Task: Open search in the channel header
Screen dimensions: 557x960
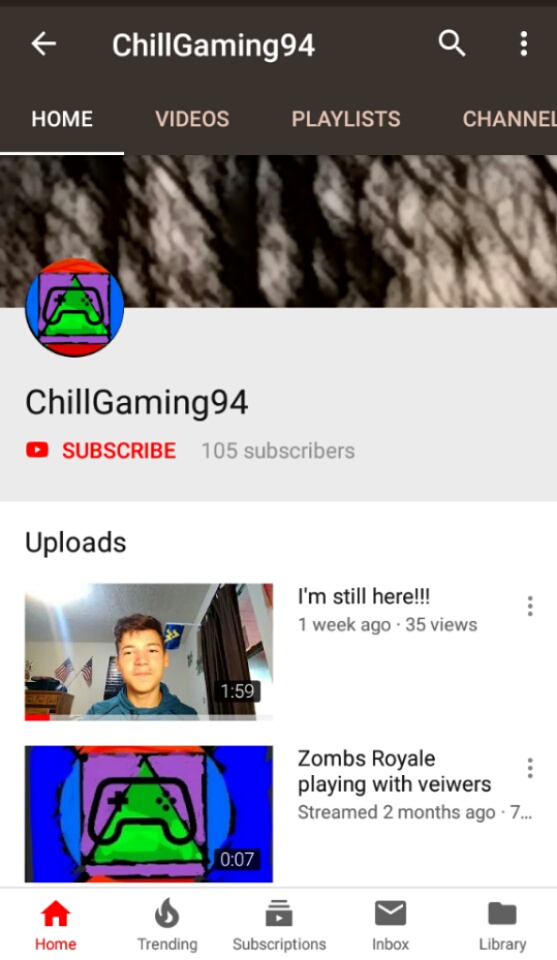Action: click(x=452, y=44)
